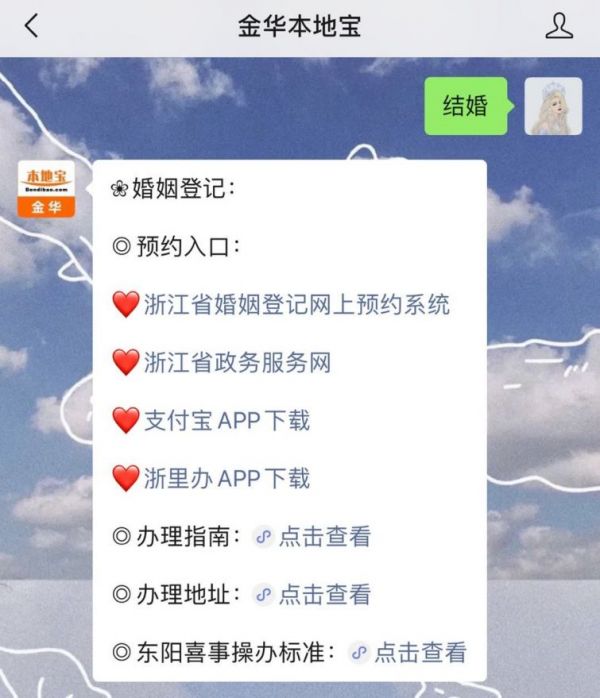The width and height of the screenshot is (600, 698).
Task: Tap the user's avatar beside 结婚 message
Action: click(553, 106)
